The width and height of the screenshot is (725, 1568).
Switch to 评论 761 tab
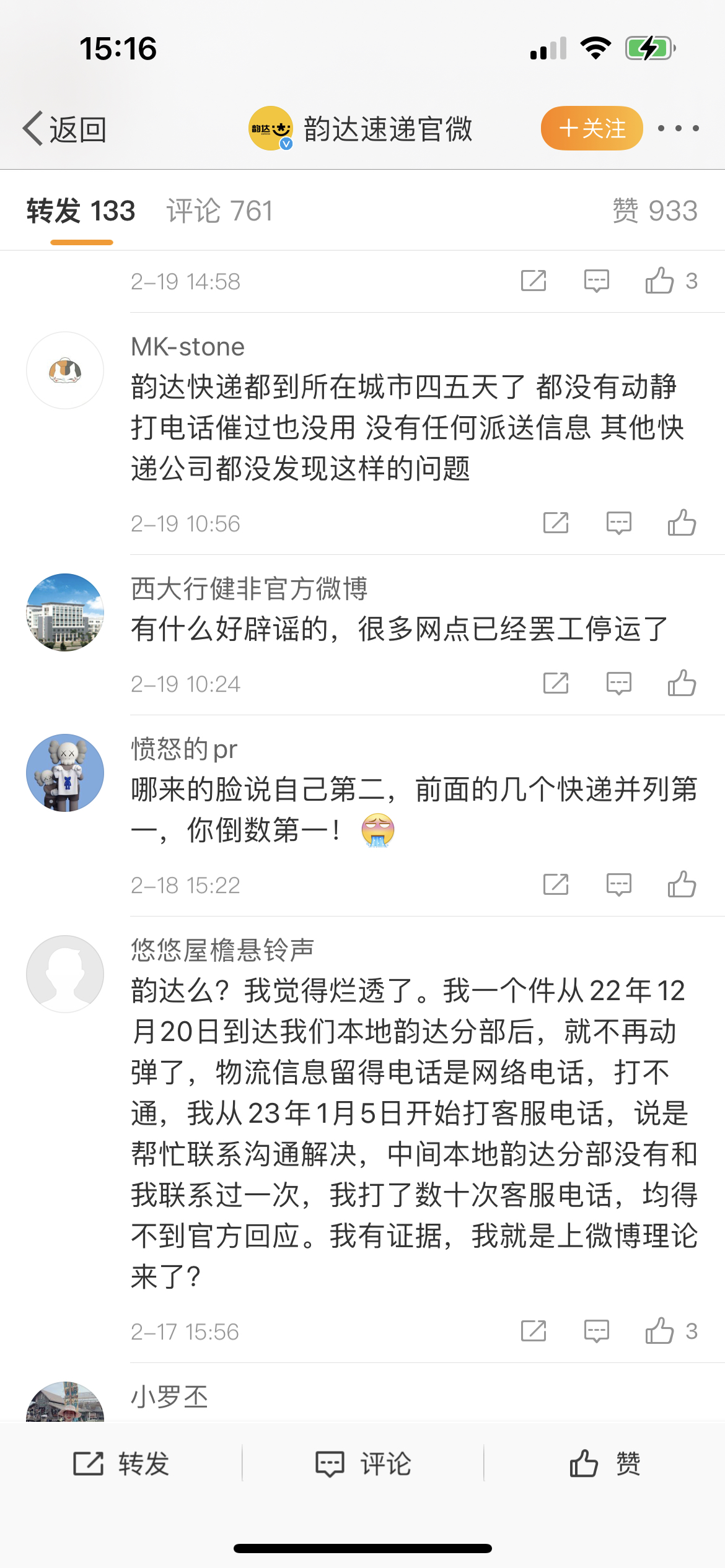coord(219,211)
